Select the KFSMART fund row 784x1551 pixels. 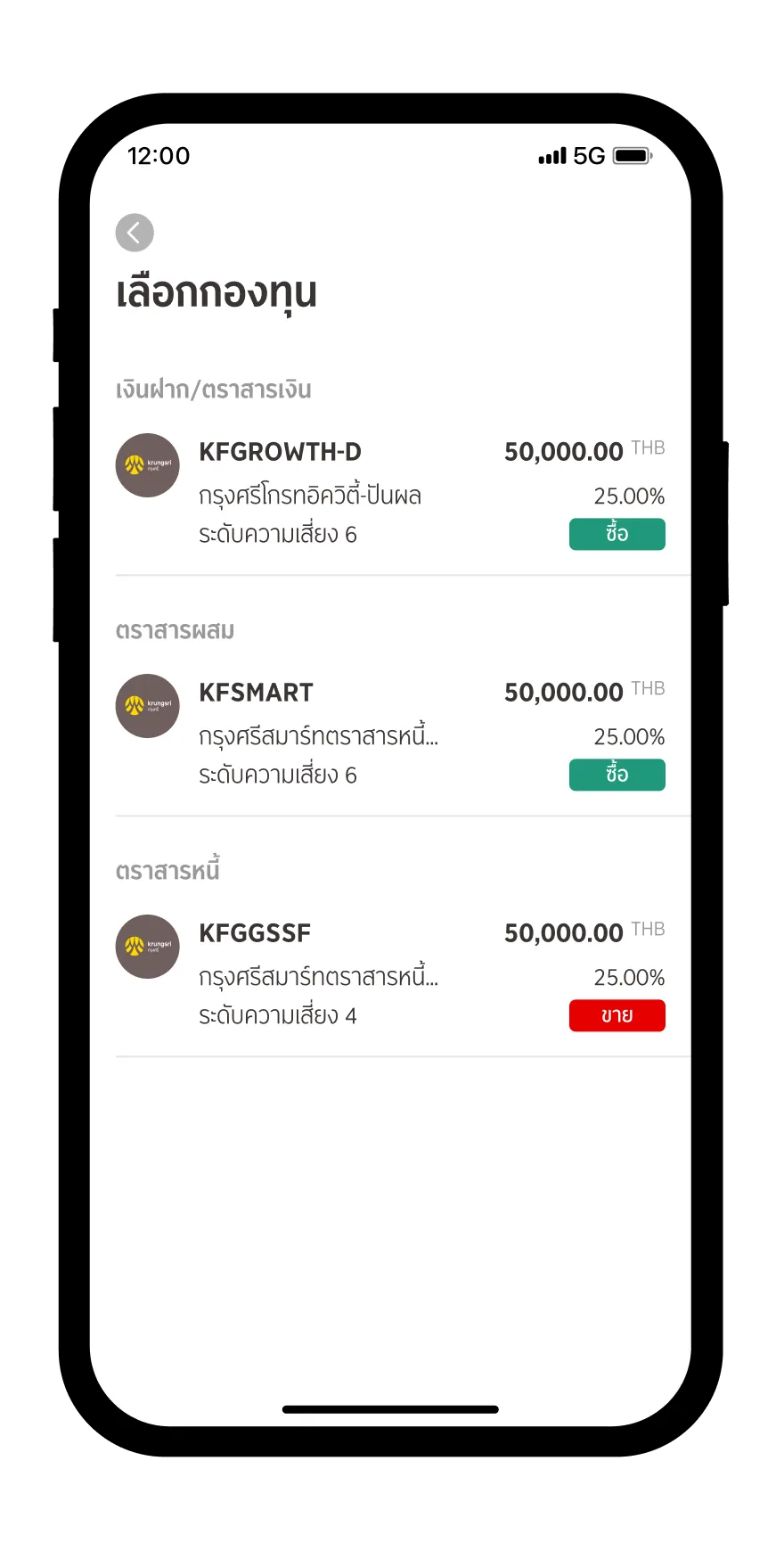tap(356, 733)
